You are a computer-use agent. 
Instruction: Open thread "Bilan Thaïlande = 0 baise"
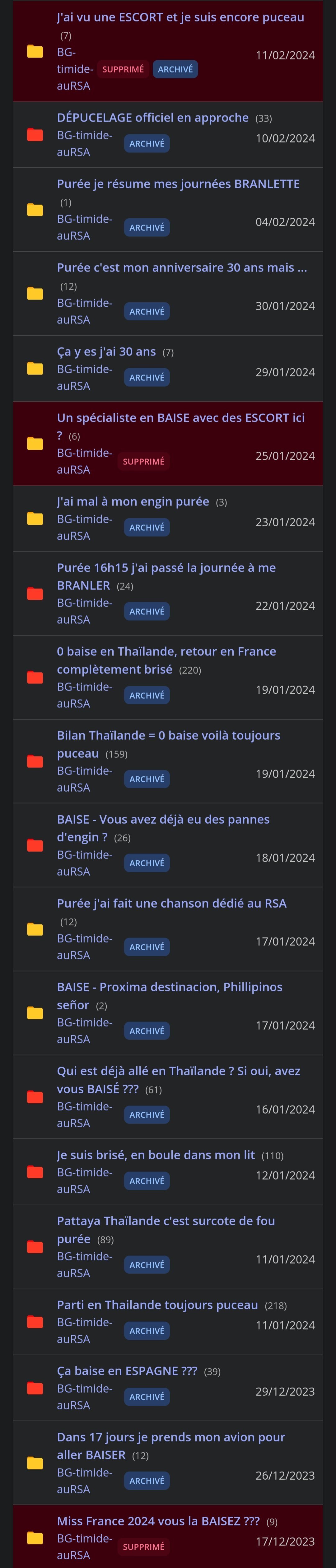168,735
